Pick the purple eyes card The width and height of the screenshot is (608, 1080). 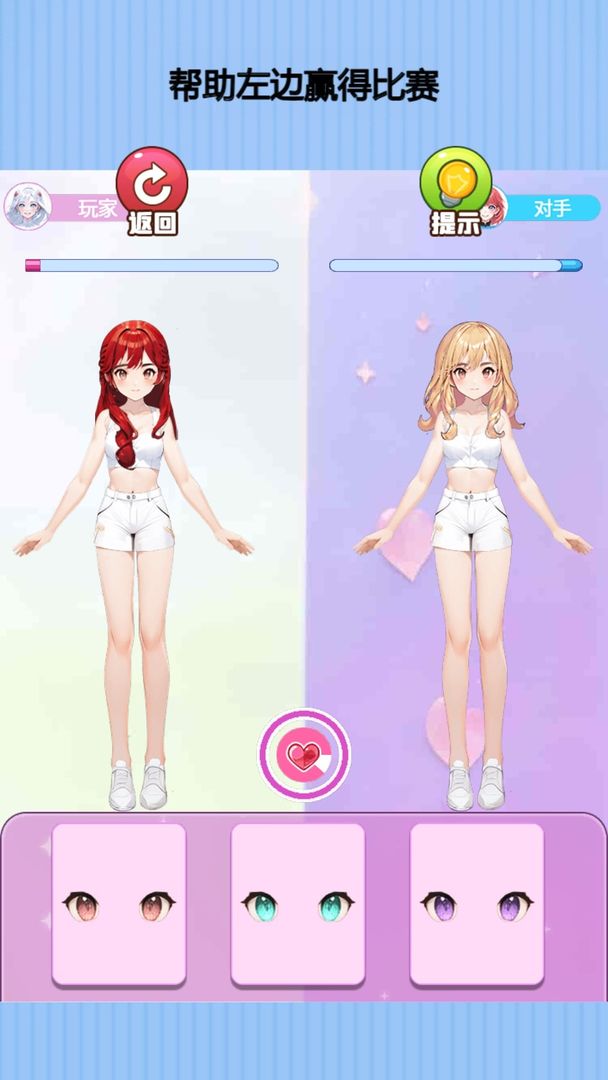477,904
